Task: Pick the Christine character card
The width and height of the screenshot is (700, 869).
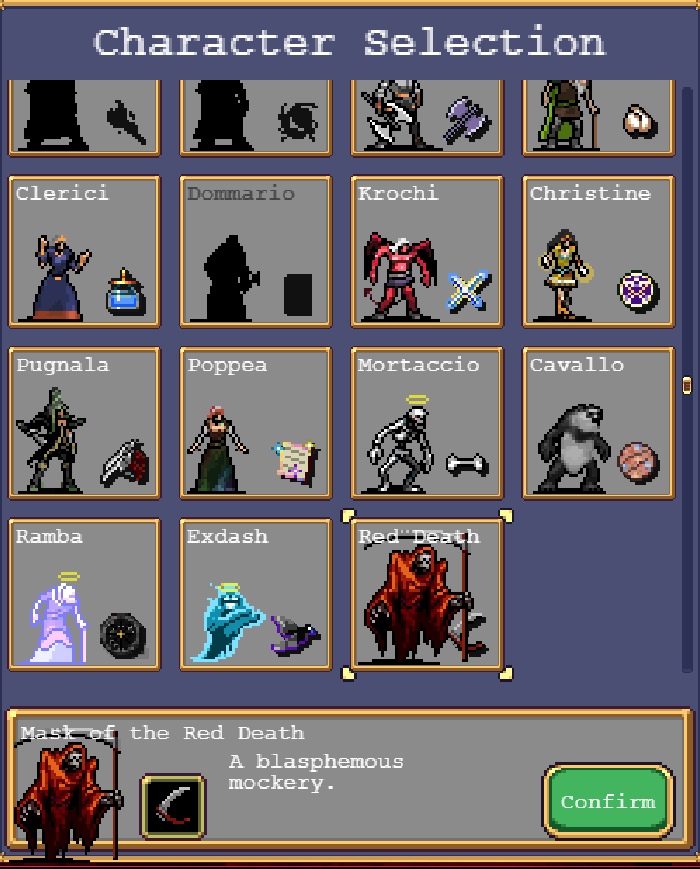Action: pyautogui.click(x=598, y=252)
